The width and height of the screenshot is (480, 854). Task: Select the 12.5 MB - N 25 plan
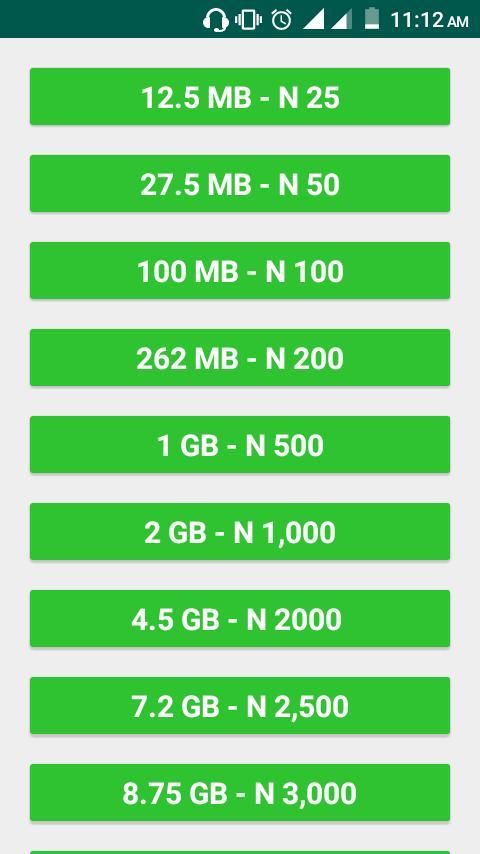[240, 96]
